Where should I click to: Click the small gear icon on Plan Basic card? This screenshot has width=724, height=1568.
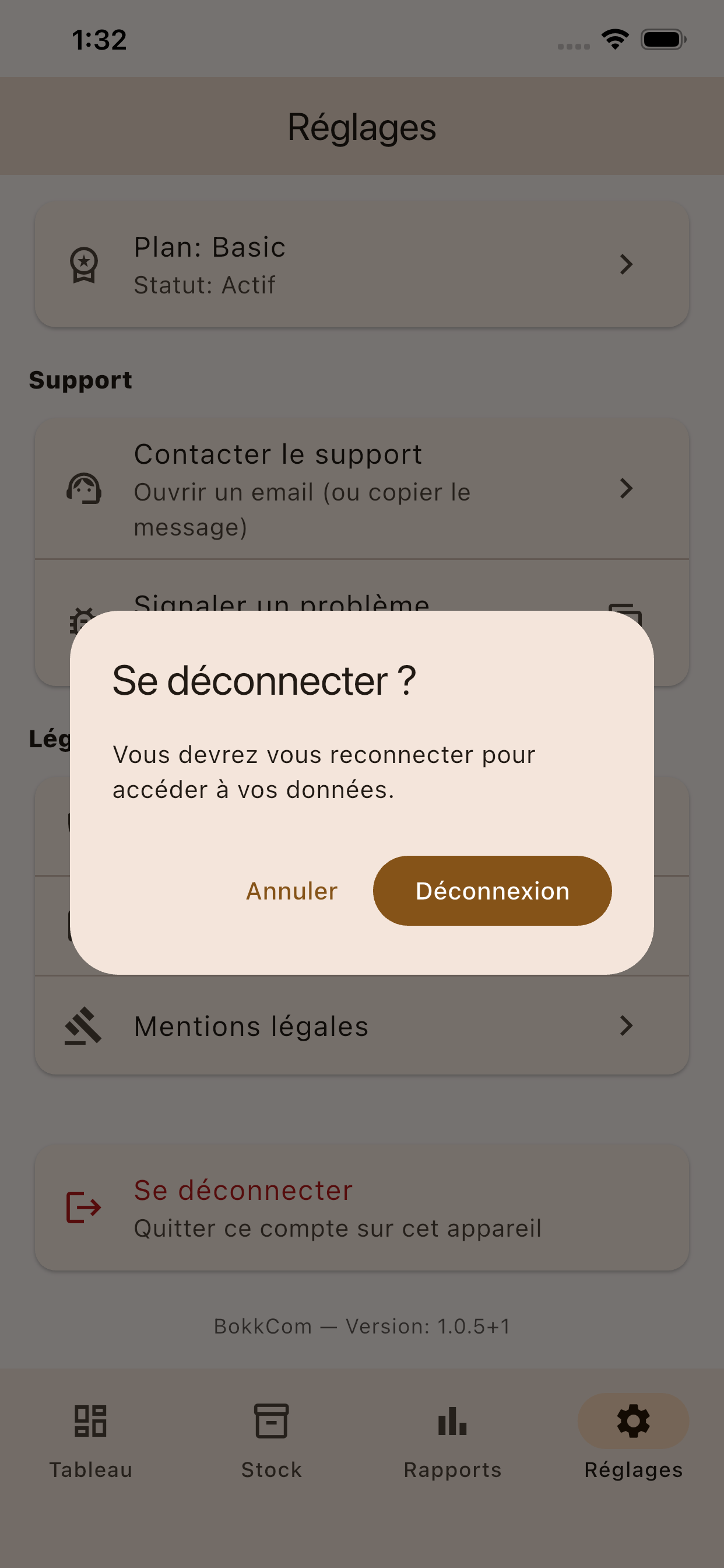click(x=630, y=298)
